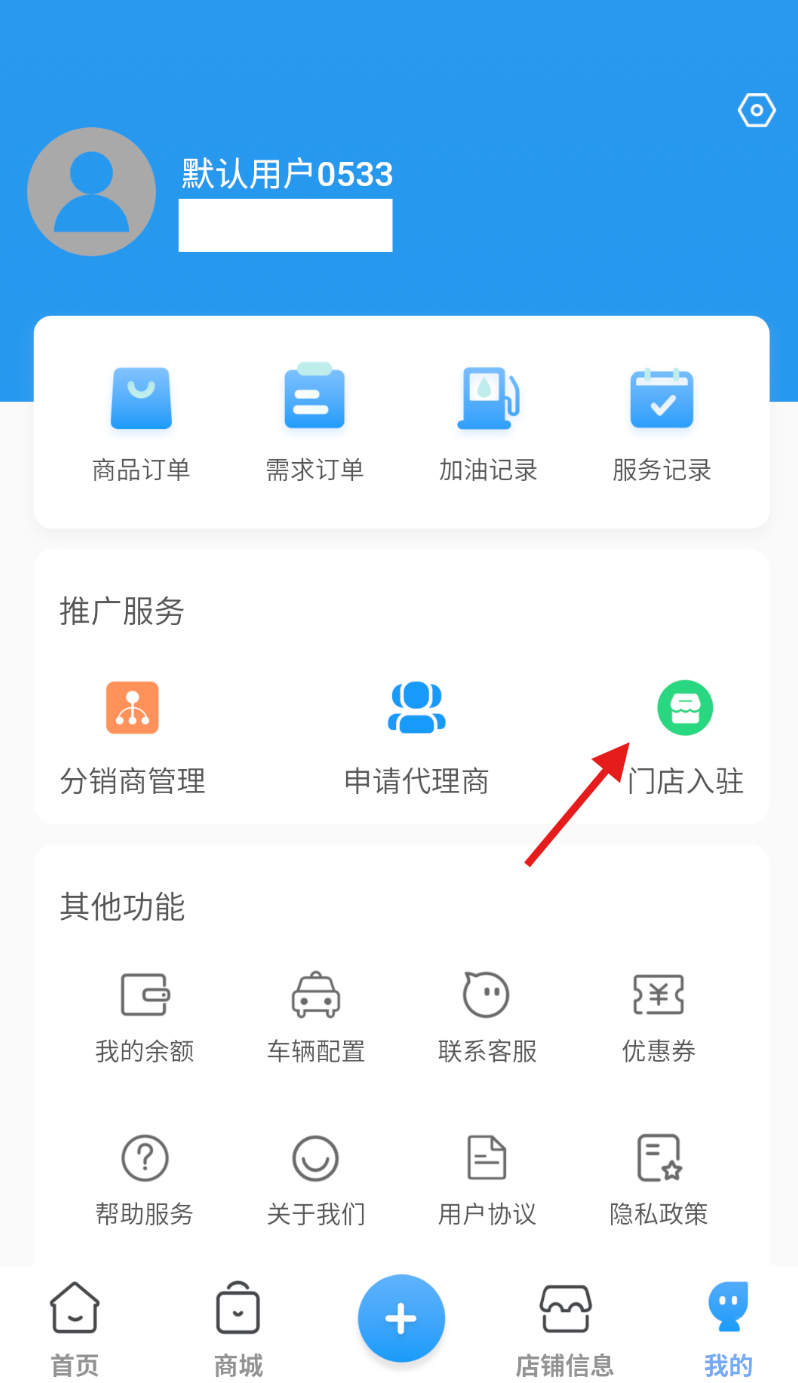Open 门店入驻 store registration
798x1383 pixels.
coord(685,736)
